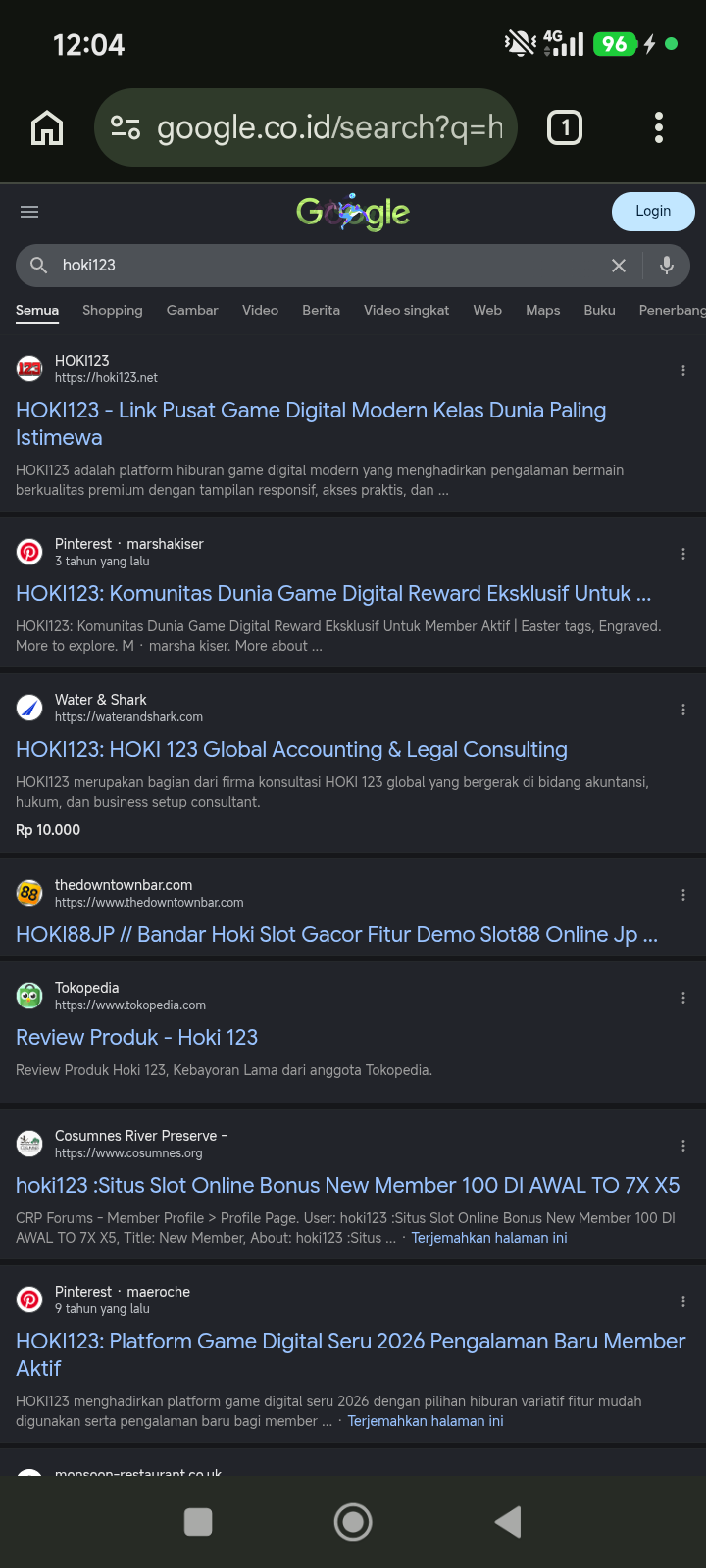
Task: Open Chrome's three-dot overflow menu
Action: pyautogui.click(x=659, y=127)
